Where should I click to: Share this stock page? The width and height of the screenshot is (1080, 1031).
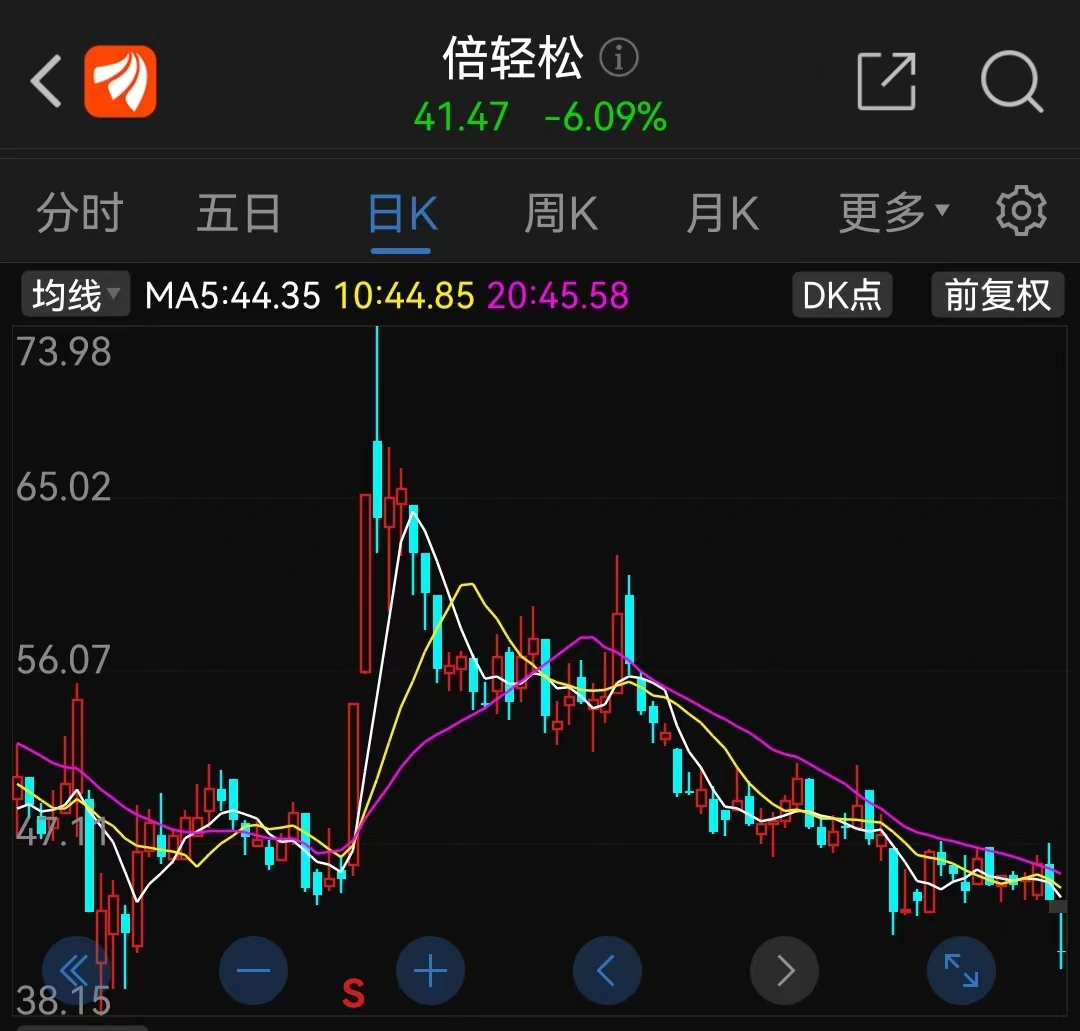pyautogui.click(x=887, y=81)
